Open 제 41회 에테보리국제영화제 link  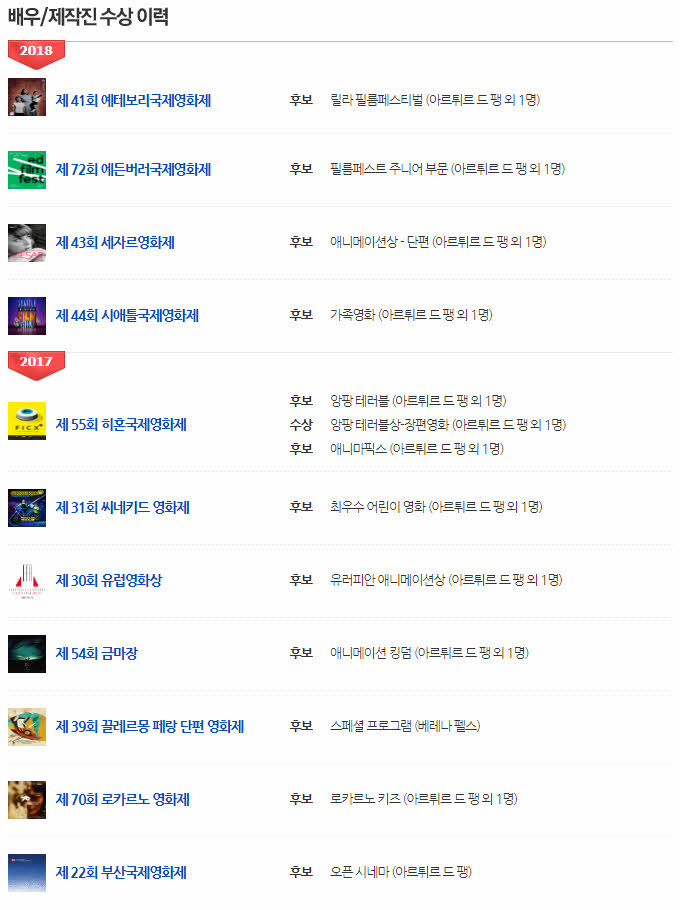coord(133,100)
